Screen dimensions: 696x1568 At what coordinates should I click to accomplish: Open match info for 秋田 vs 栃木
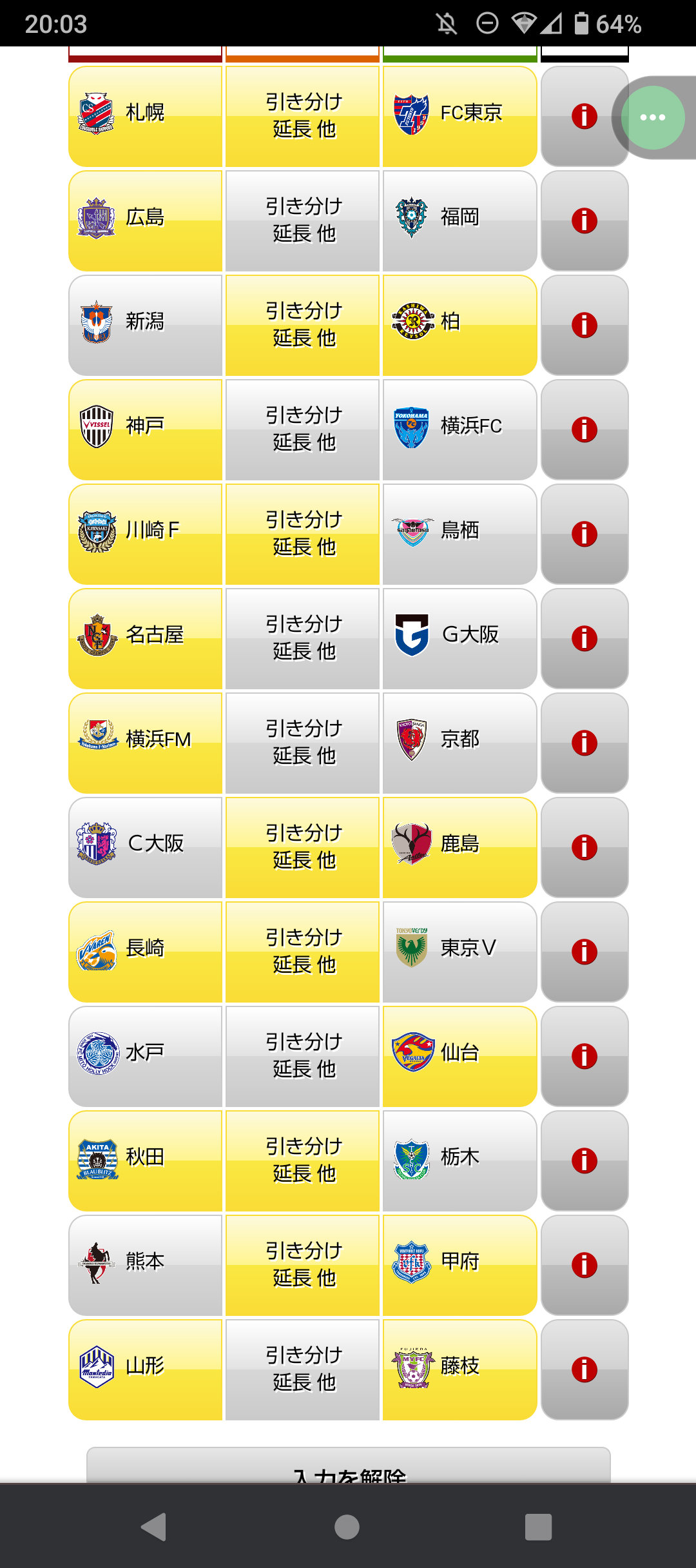[x=585, y=1161]
